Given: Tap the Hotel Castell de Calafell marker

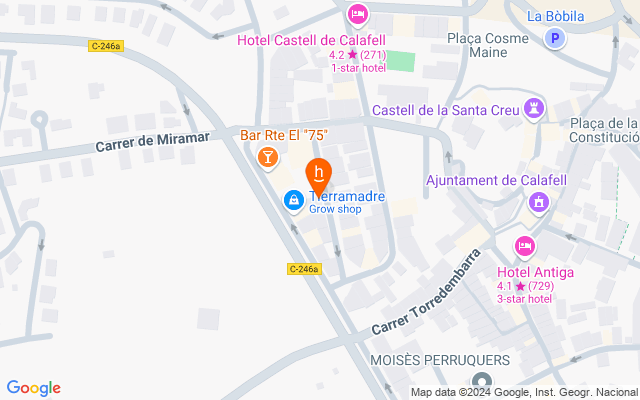Looking at the screenshot, I should pyautogui.click(x=356, y=15).
